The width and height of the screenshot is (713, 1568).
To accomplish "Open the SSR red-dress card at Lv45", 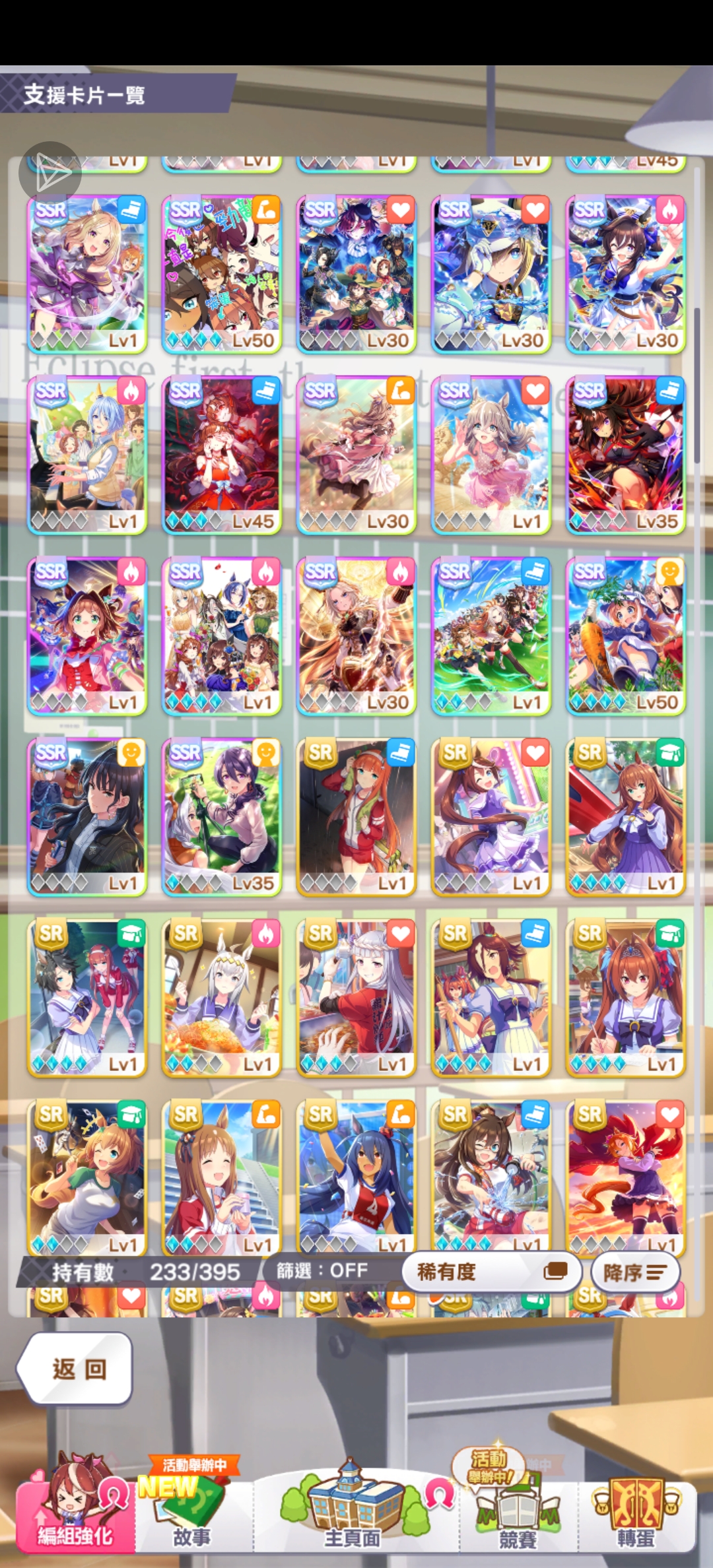I will click(x=222, y=455).
